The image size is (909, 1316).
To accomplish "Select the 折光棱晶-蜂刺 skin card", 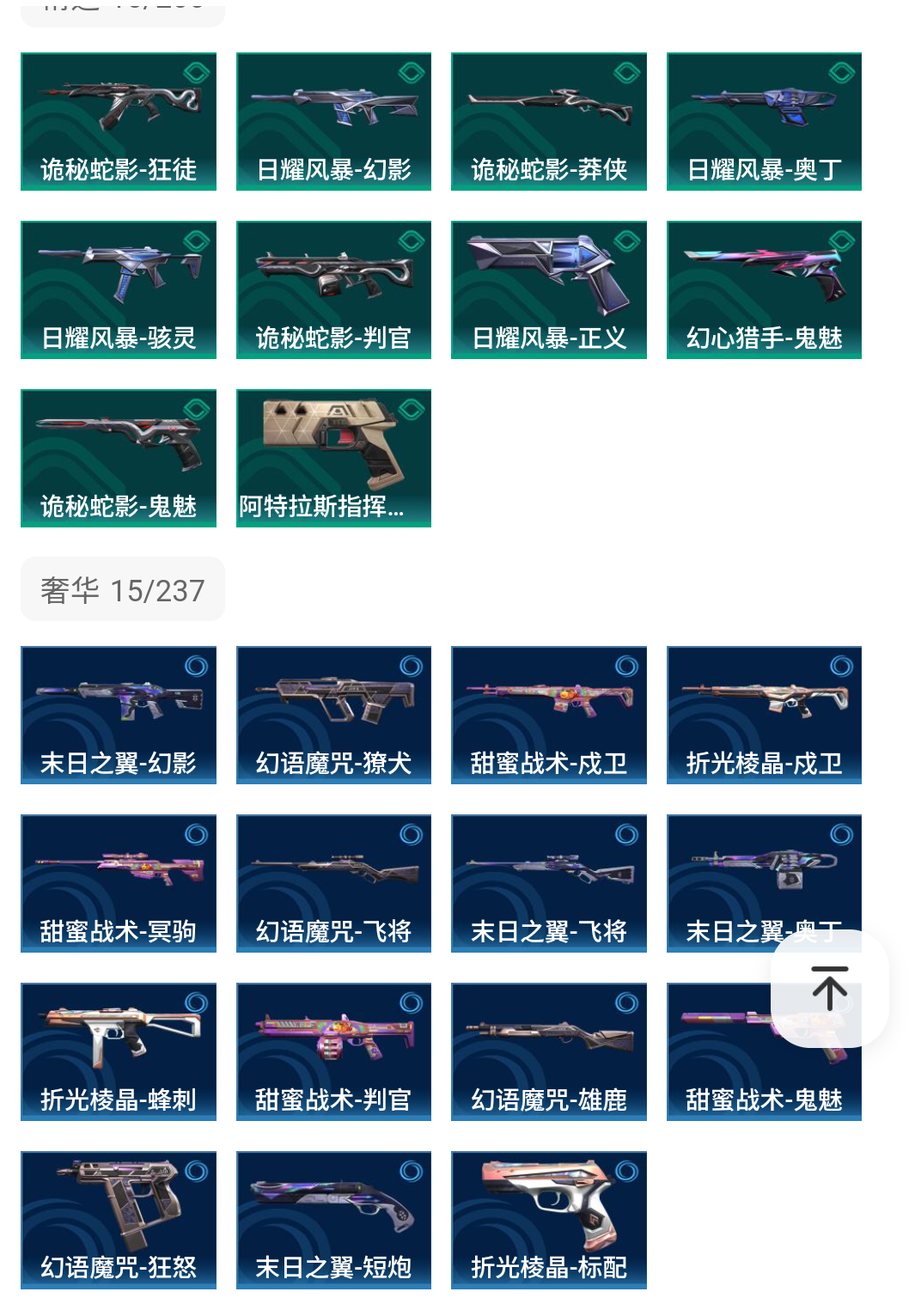I will 119,1051.
